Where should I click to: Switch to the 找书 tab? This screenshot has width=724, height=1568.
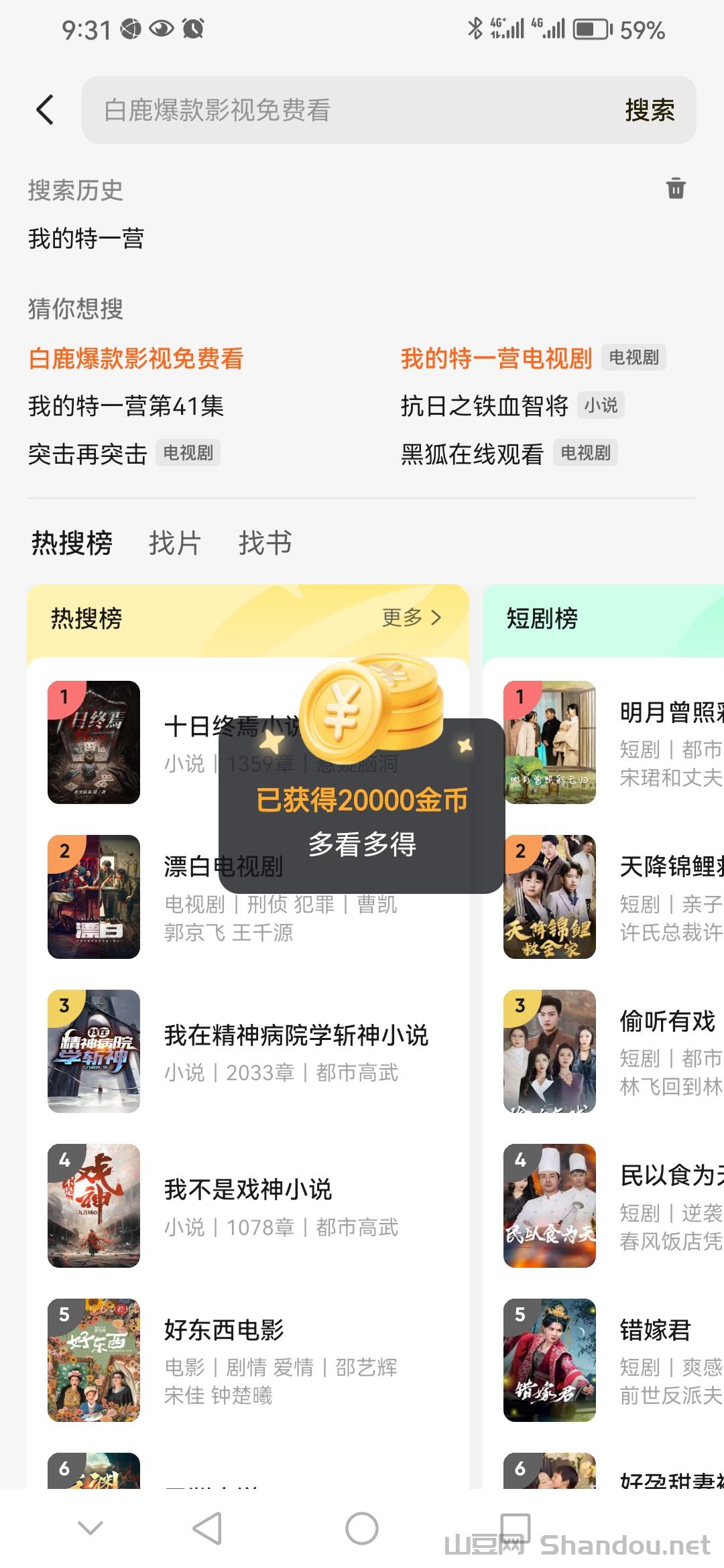265,543
